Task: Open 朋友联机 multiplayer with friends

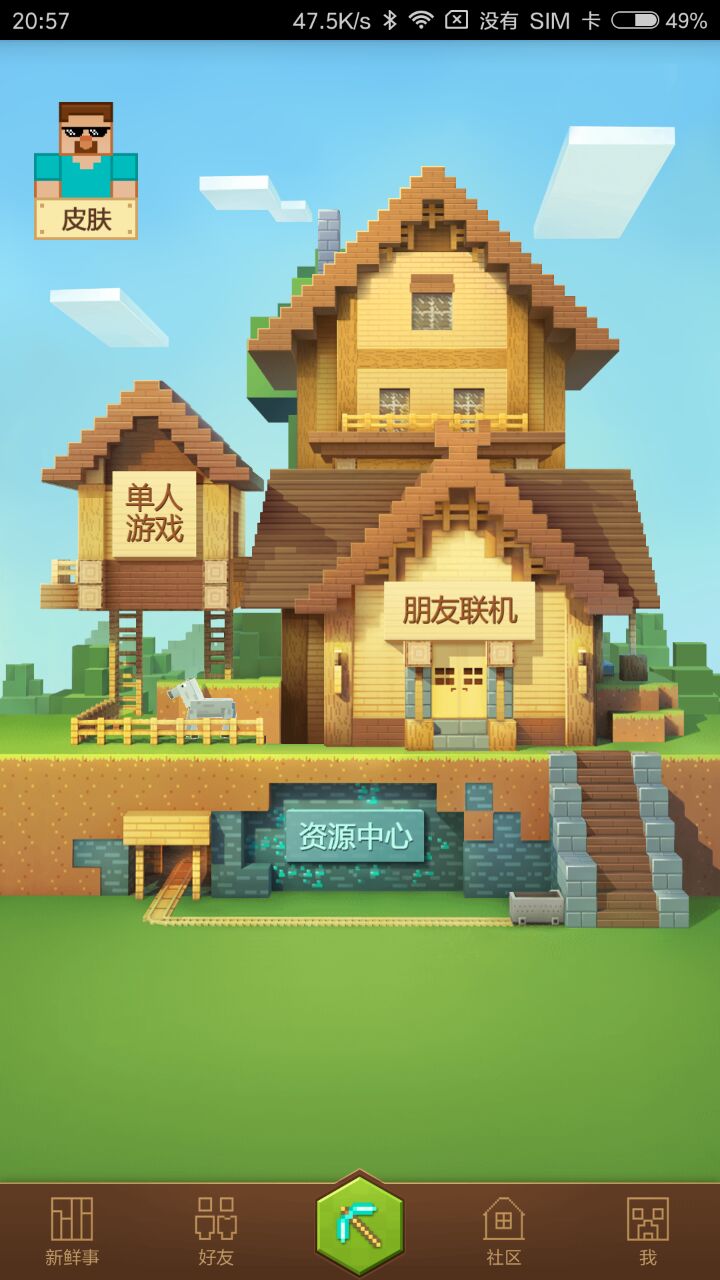Action: tap(460, 609)
